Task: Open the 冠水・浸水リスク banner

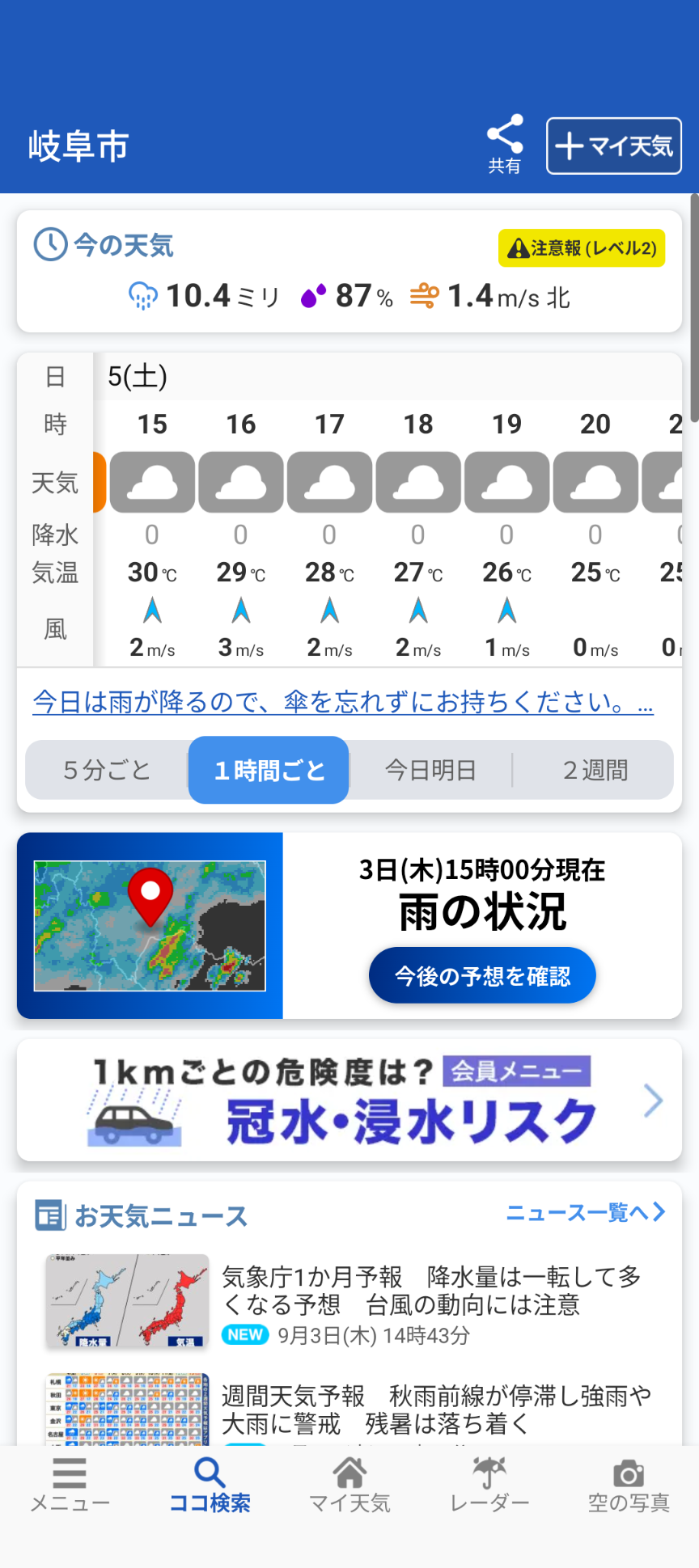Action: pos(349,1100)
